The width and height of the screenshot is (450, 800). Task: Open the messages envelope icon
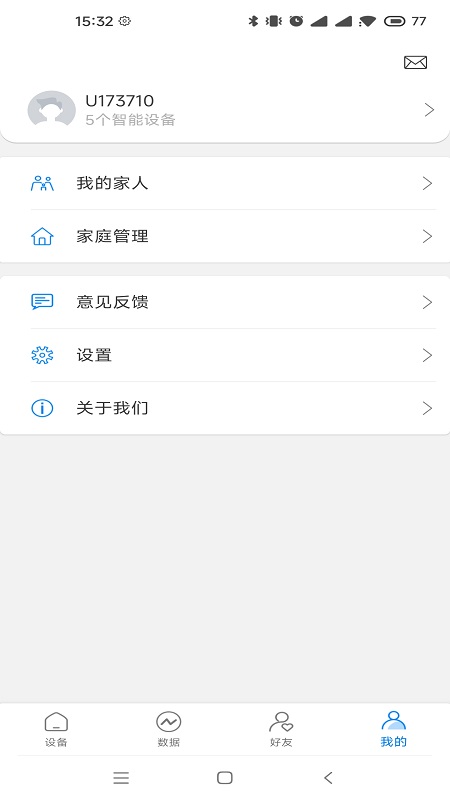point(415,62)
